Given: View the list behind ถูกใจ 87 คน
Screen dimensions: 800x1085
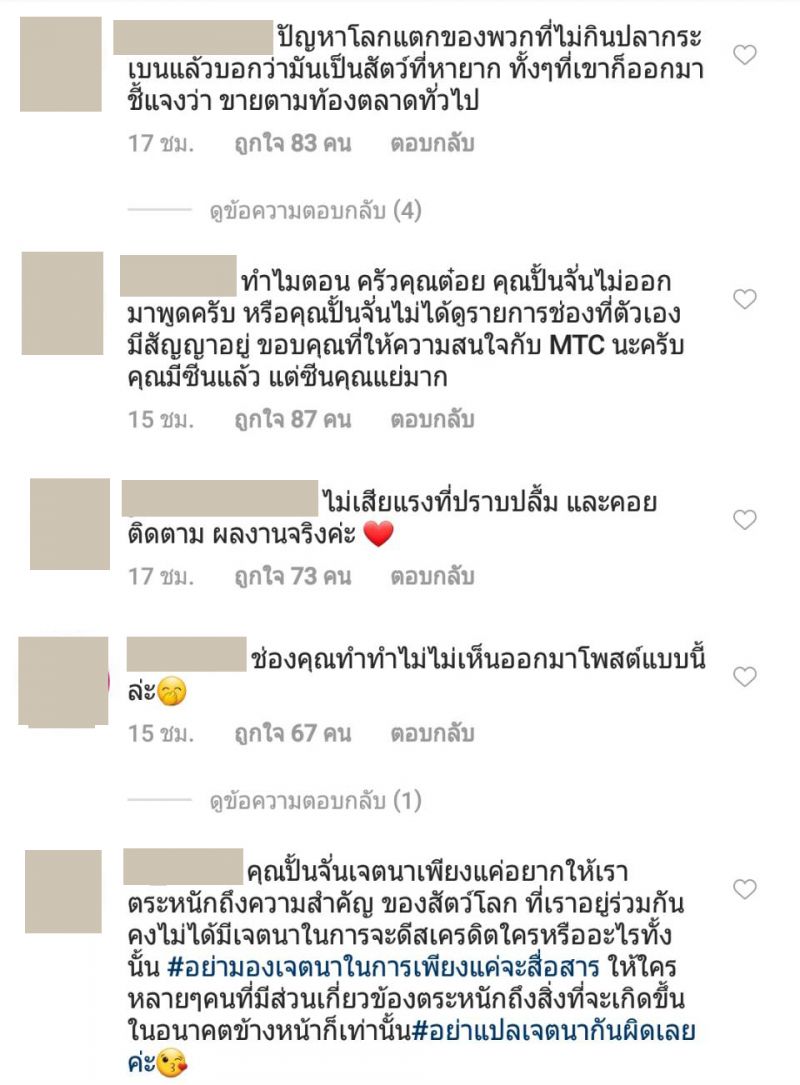Looking at the screenshot, I should pos(292,420).
